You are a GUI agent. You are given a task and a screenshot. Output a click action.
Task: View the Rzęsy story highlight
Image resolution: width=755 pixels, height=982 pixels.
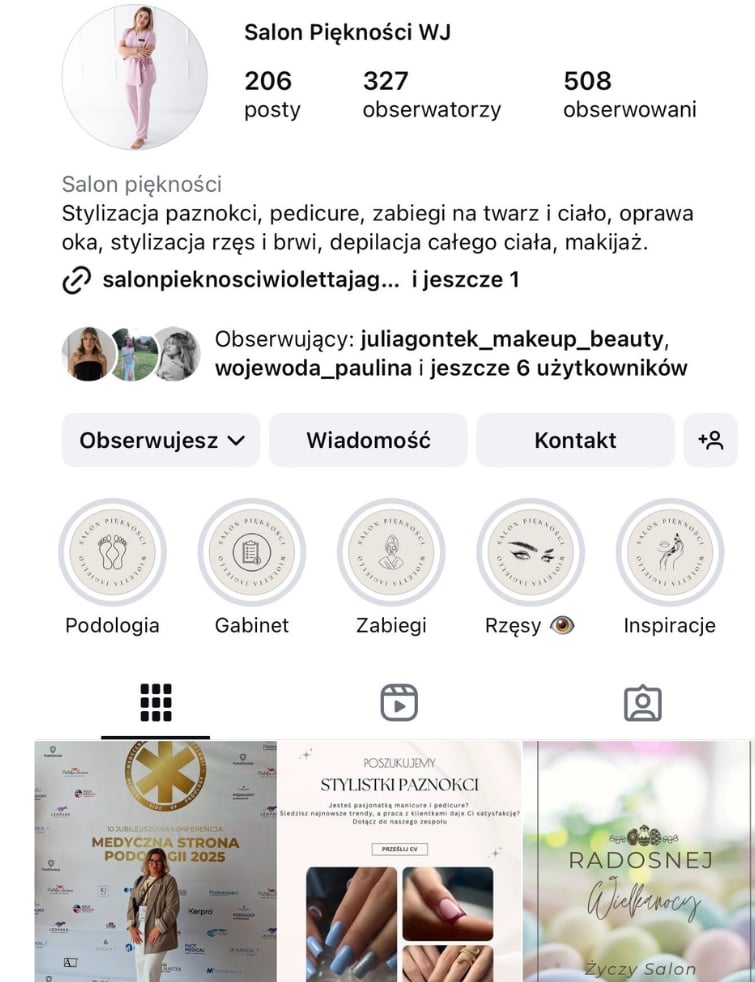click(530, 553)
